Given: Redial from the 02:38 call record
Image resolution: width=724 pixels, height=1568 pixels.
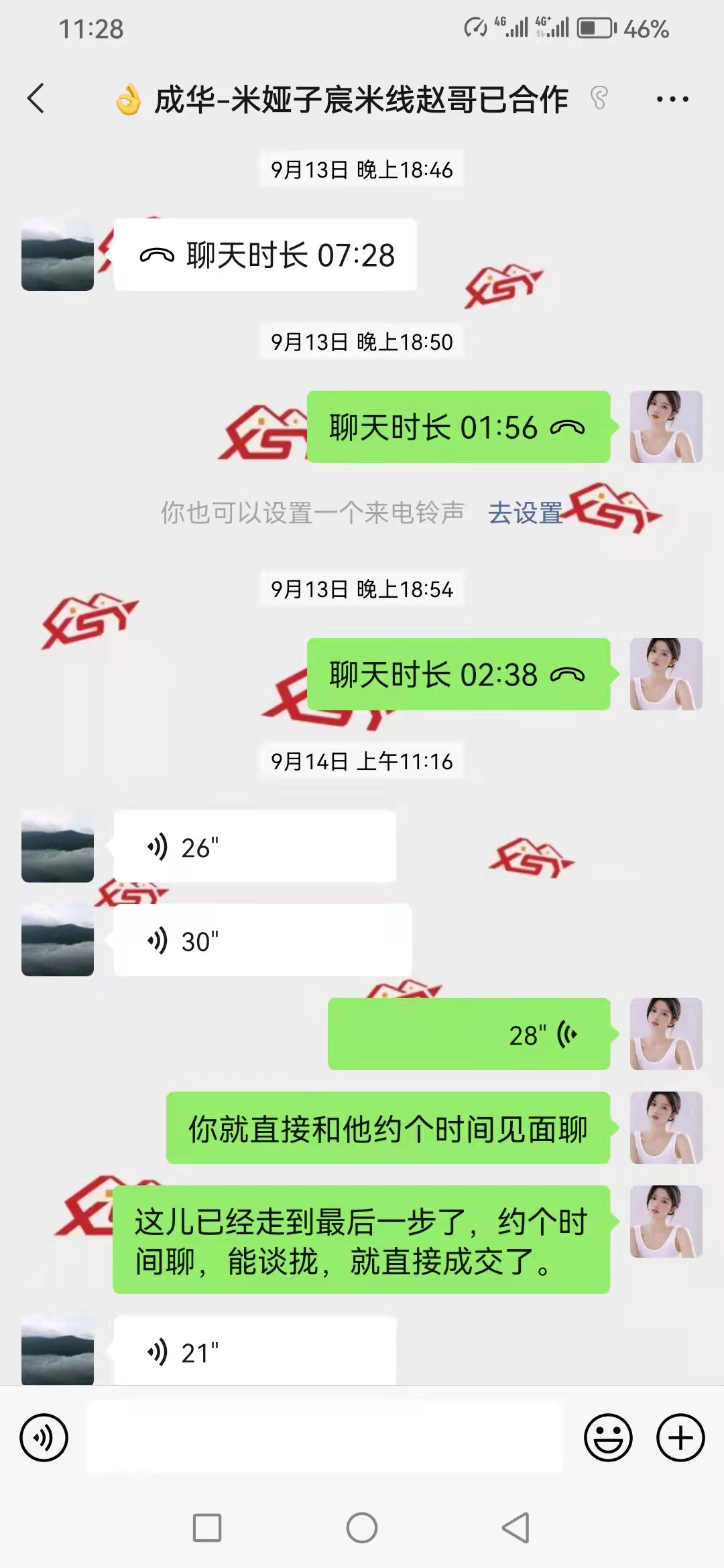Looking at the screenshot, I should pyautogui.click(x=458, y=675).
